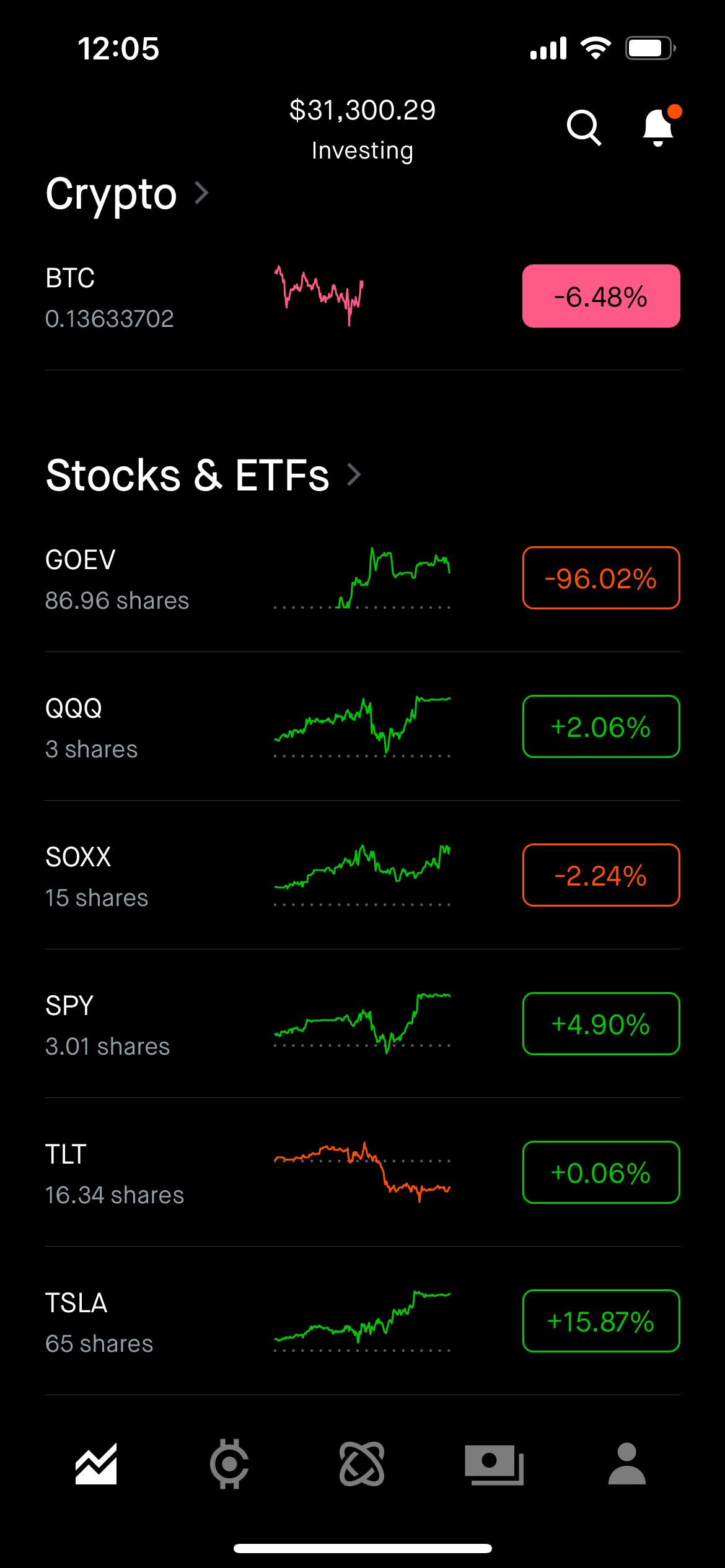
Task: Tap the BTC -6.48% change button
Action: 601,296
